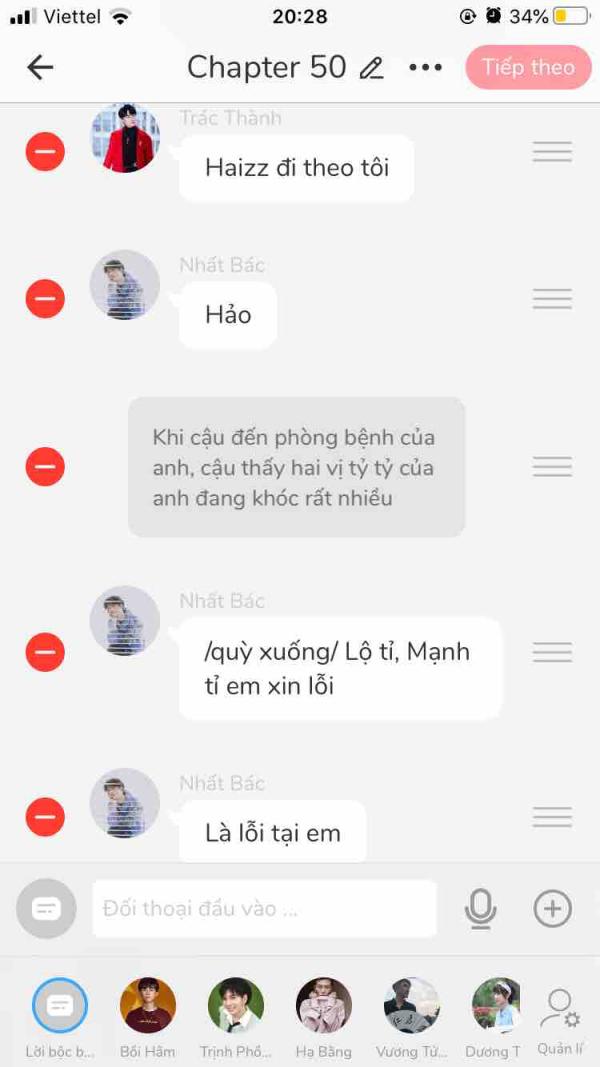Screen dimensions: 600x1067
Task: Remove the "Hảo" message
Action: click(45, 299)
